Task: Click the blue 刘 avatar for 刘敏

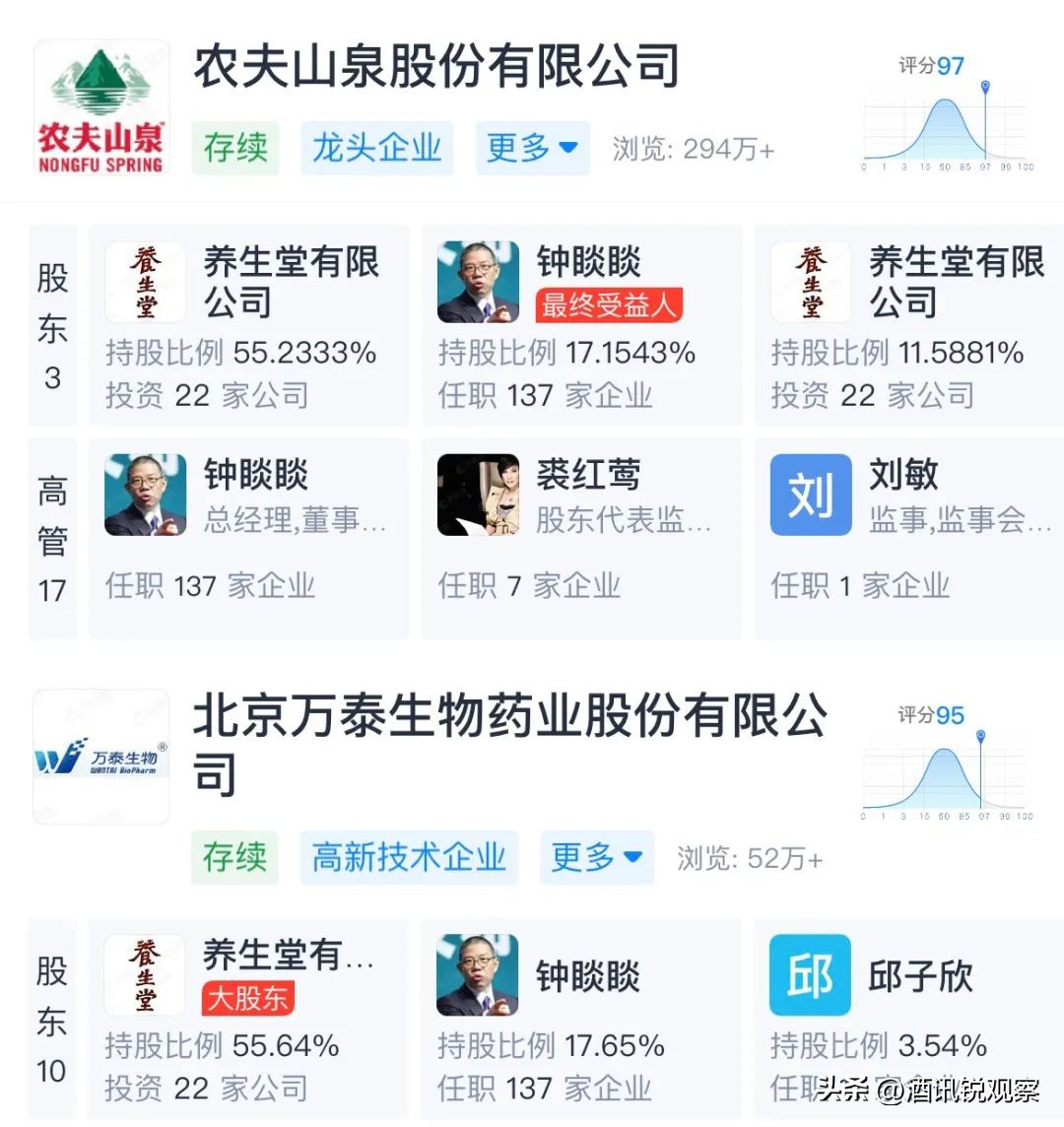Action: pos(810,496)
